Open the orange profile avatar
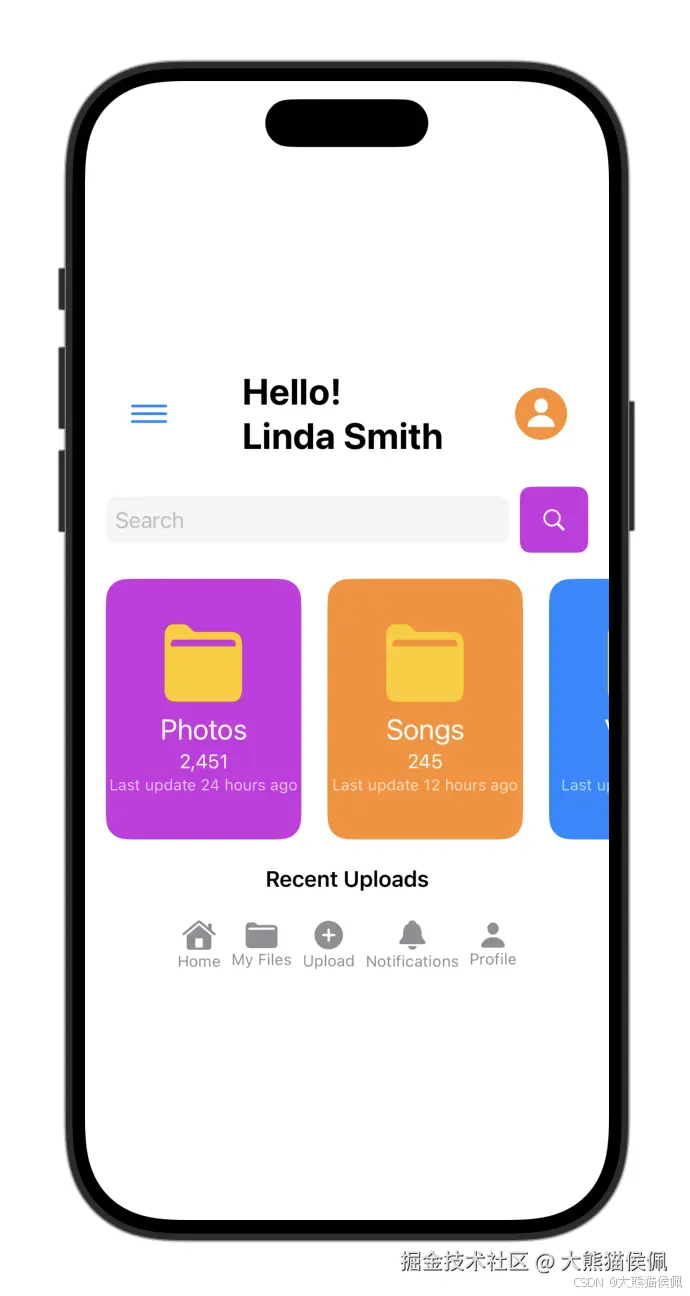 click(541, 413)
